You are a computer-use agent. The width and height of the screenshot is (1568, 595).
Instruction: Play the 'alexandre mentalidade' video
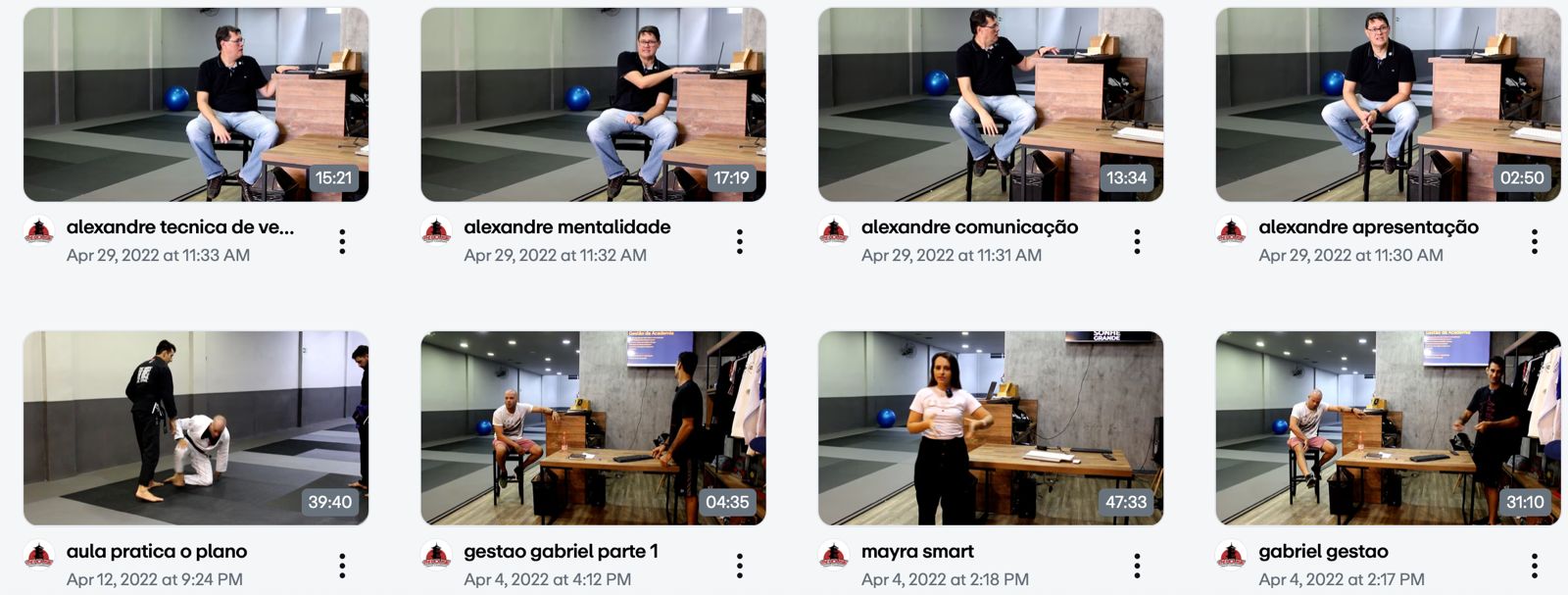593,105
